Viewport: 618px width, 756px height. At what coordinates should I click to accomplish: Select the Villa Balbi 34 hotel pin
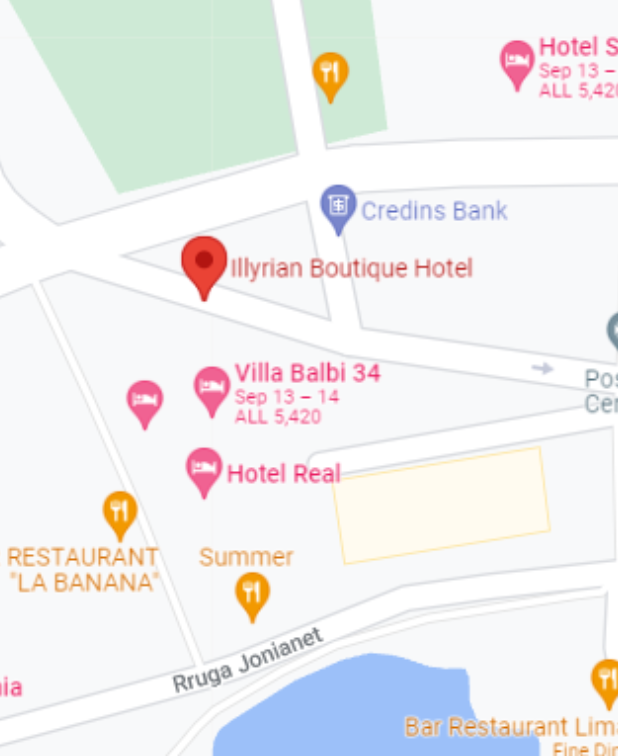click(211, 388)
